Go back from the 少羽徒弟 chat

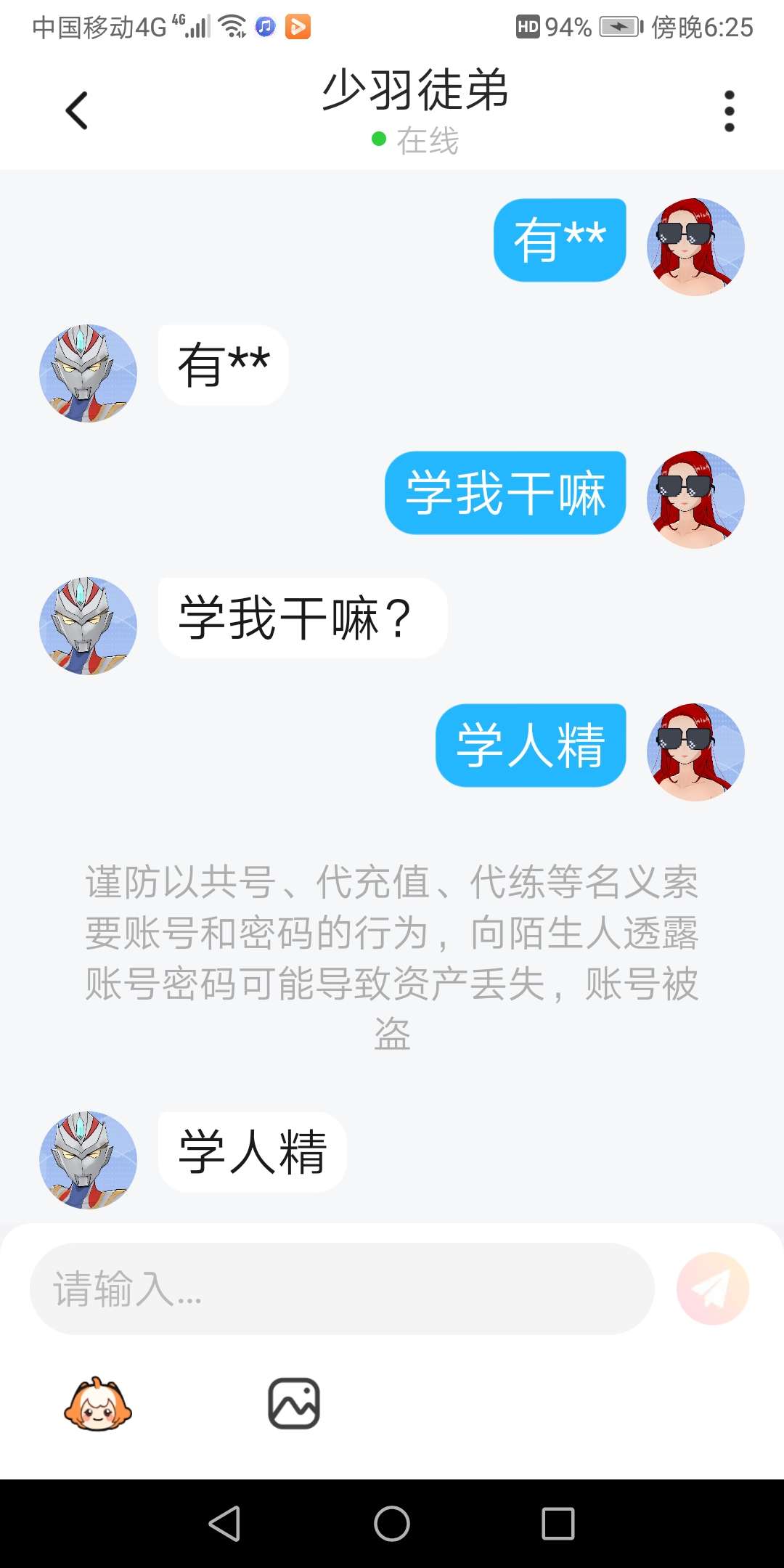click(x=76, y=111)
